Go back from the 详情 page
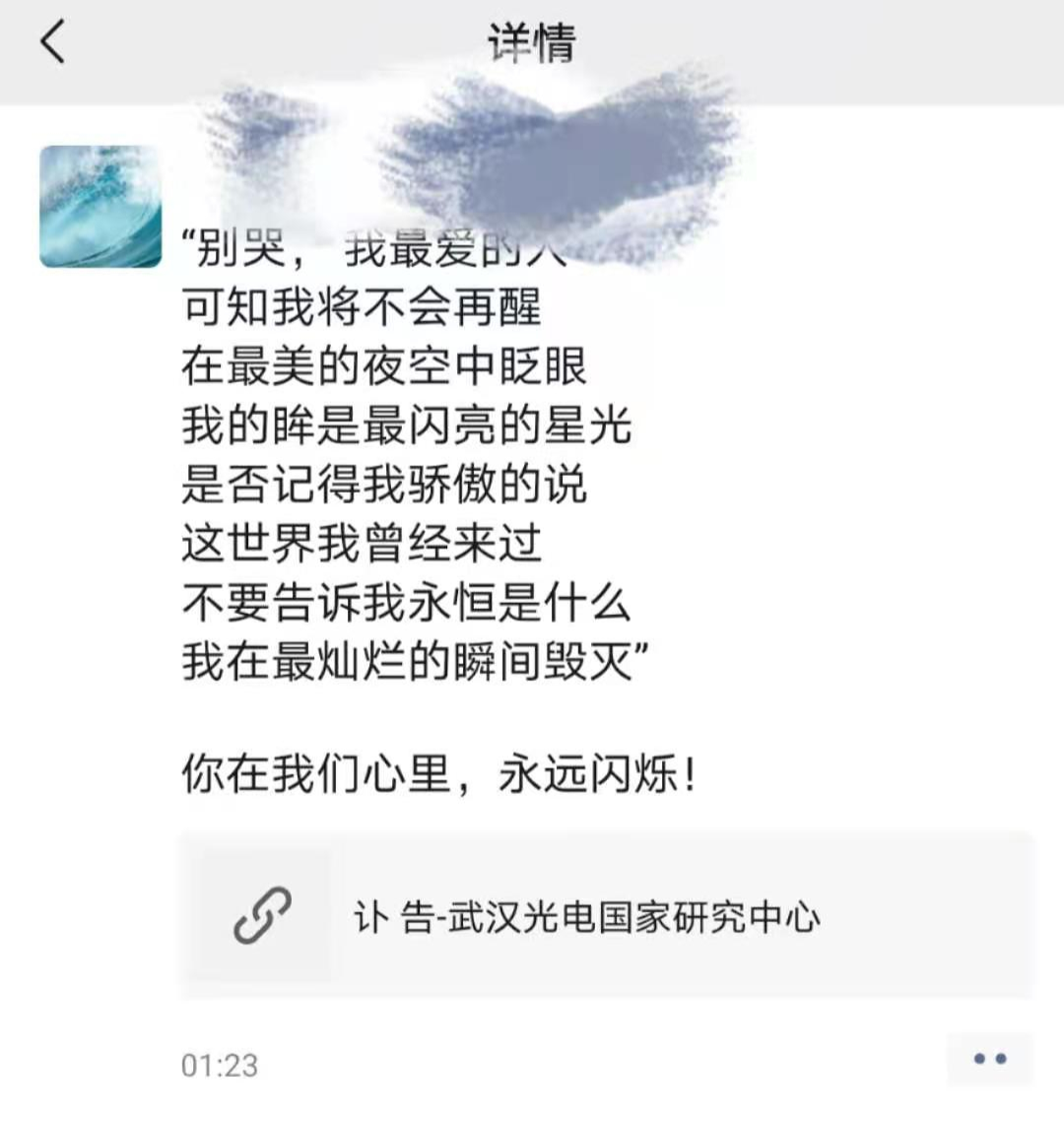 point(53,42)
